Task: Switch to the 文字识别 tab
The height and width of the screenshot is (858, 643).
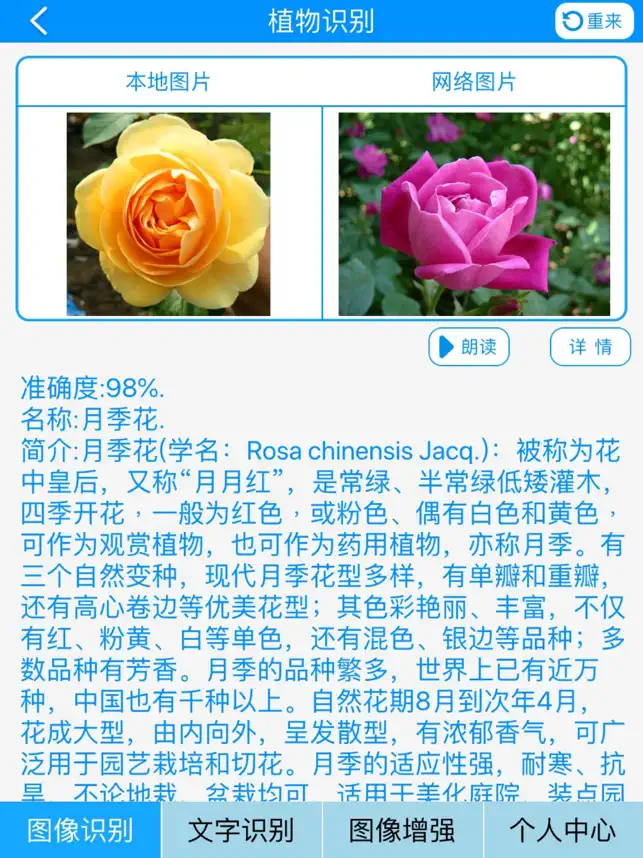Action: [x=241, y=830]
